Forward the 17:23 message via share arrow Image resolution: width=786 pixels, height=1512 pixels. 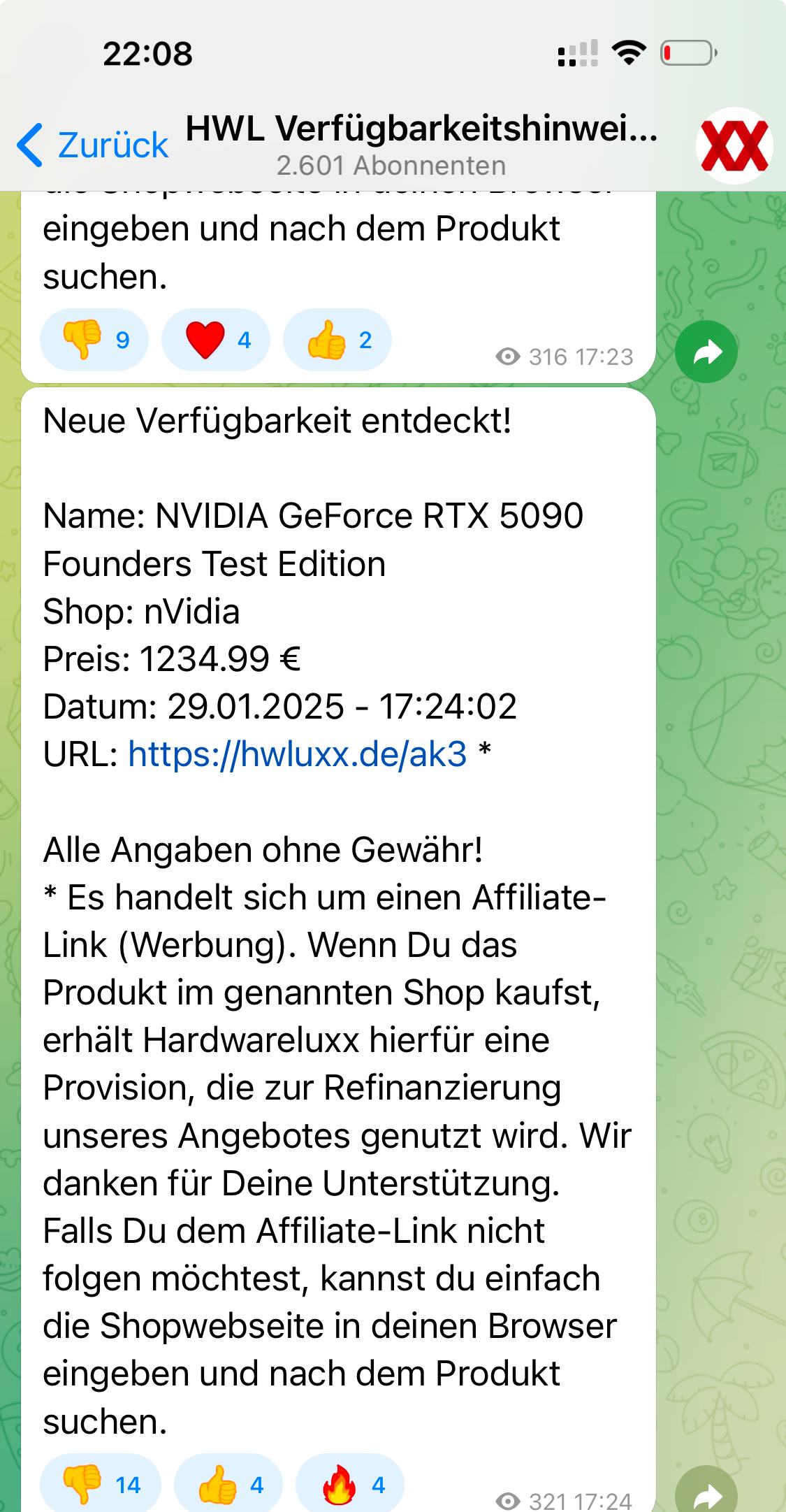coord(706,352)
